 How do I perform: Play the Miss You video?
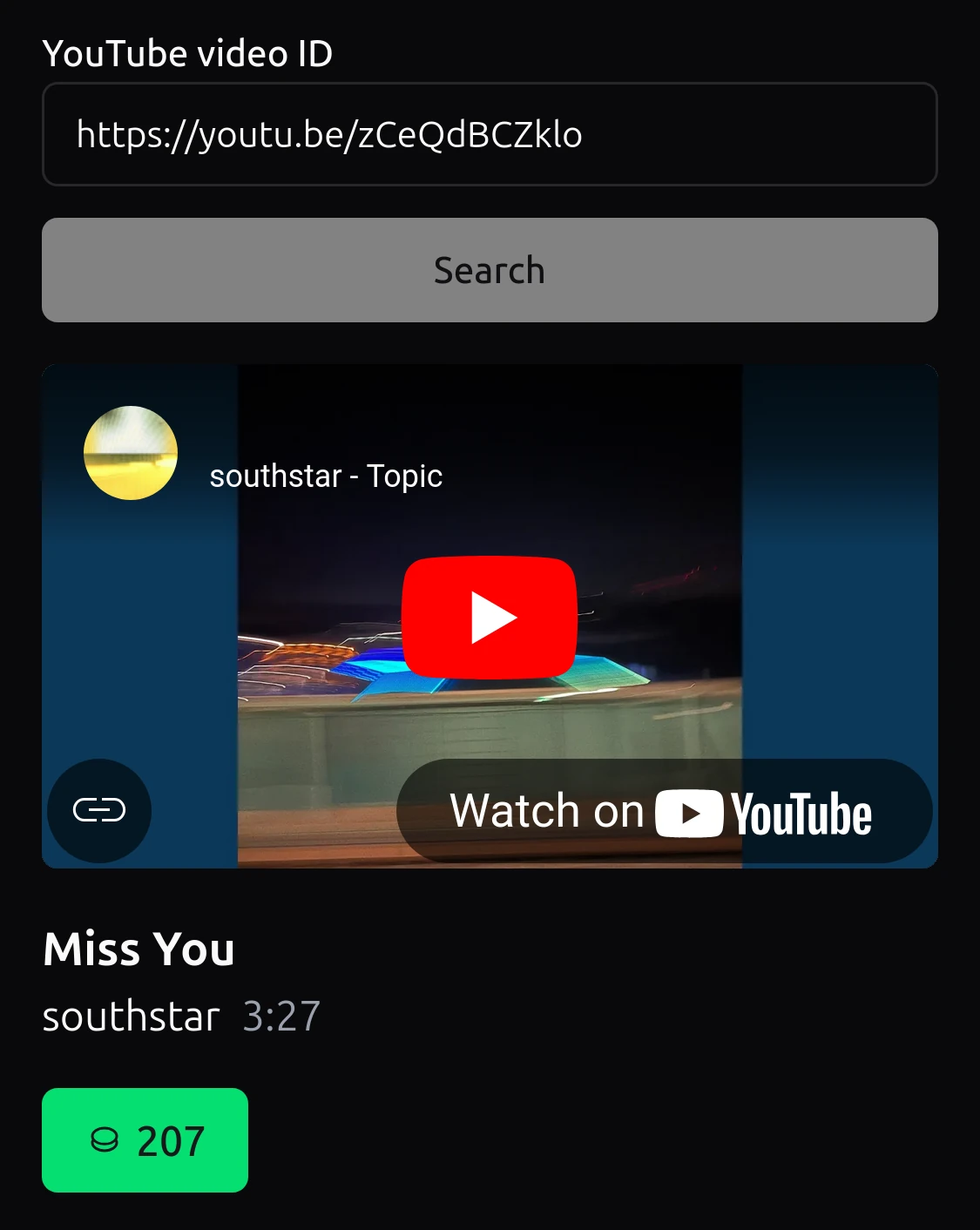pos(489,617)
